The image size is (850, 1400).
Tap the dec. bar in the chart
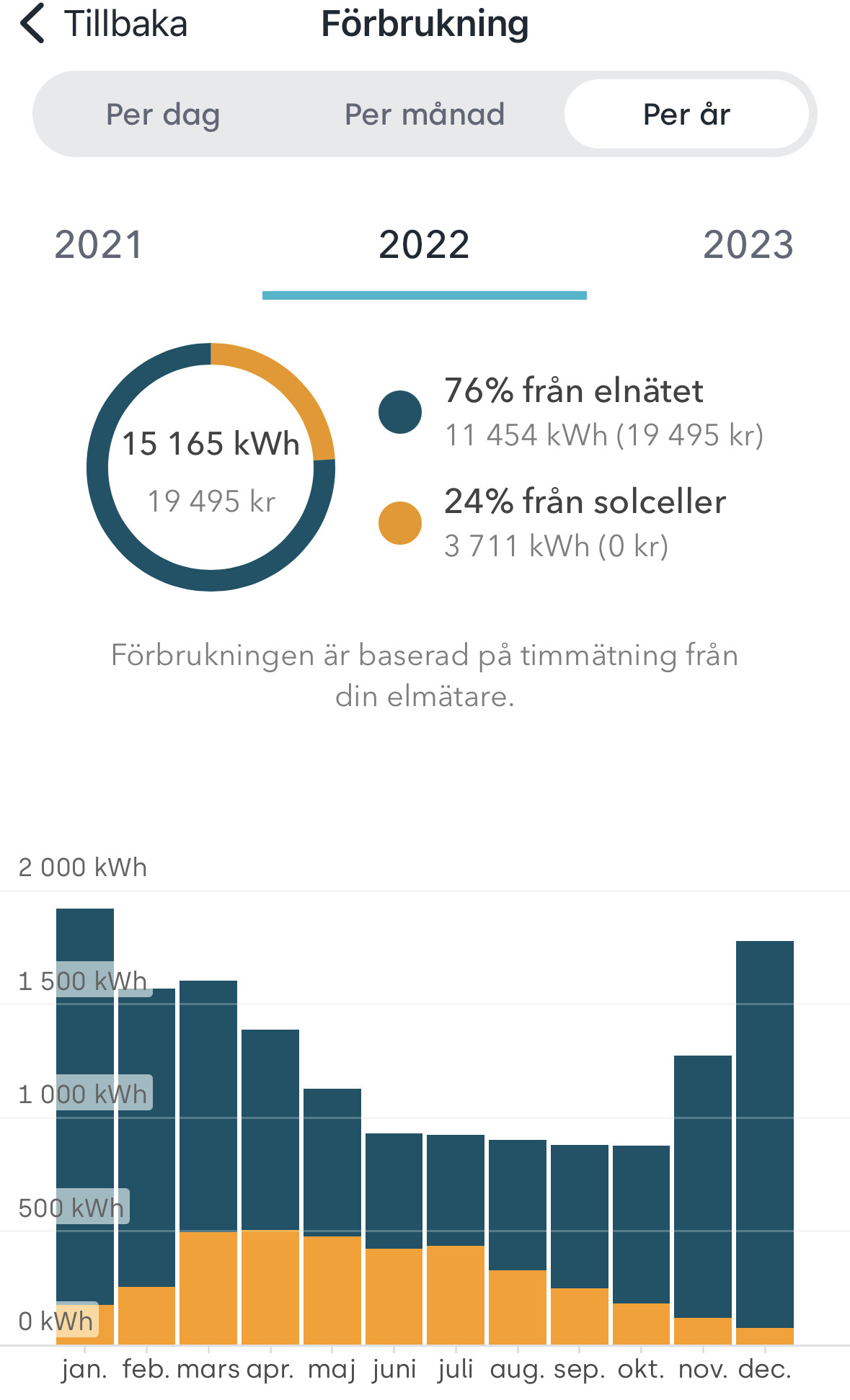click(x=765, y=1143)
